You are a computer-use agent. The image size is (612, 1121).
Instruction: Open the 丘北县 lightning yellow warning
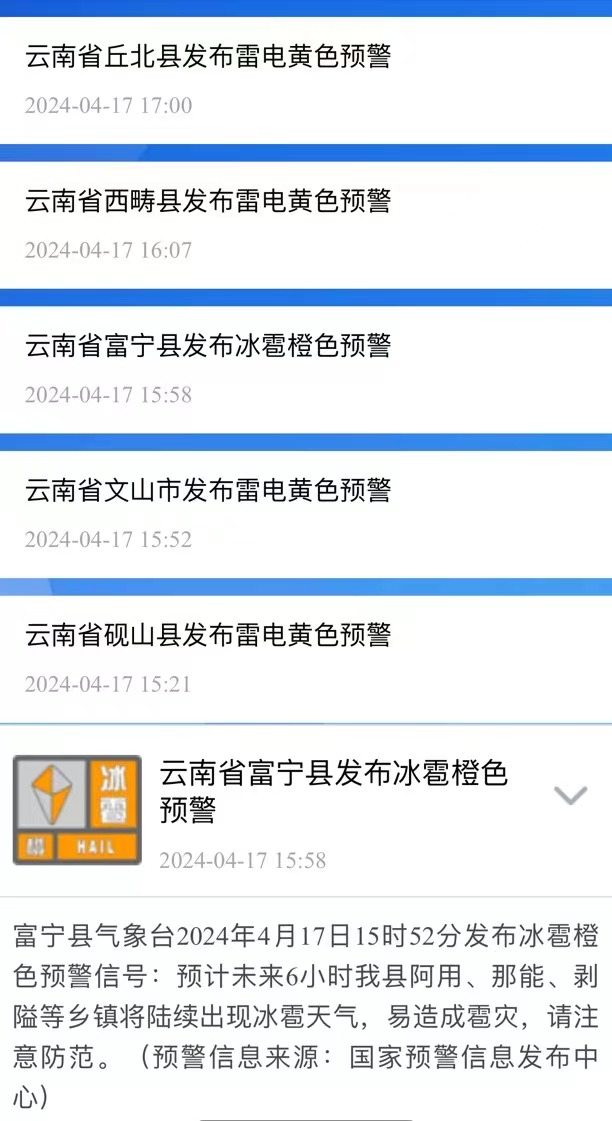tap(208, 57)
